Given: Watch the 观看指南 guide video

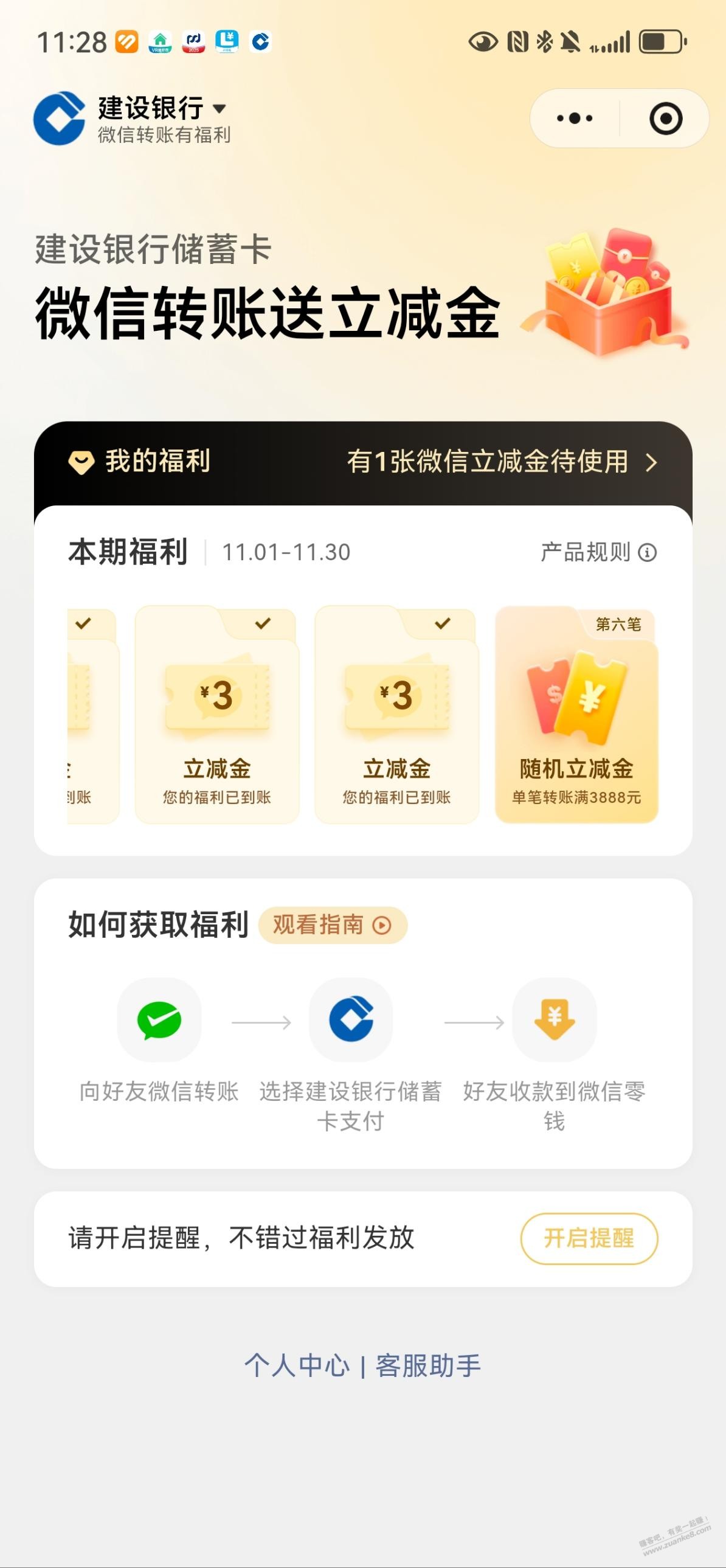Looking at the screenshot, I should [x=332, y=925].
